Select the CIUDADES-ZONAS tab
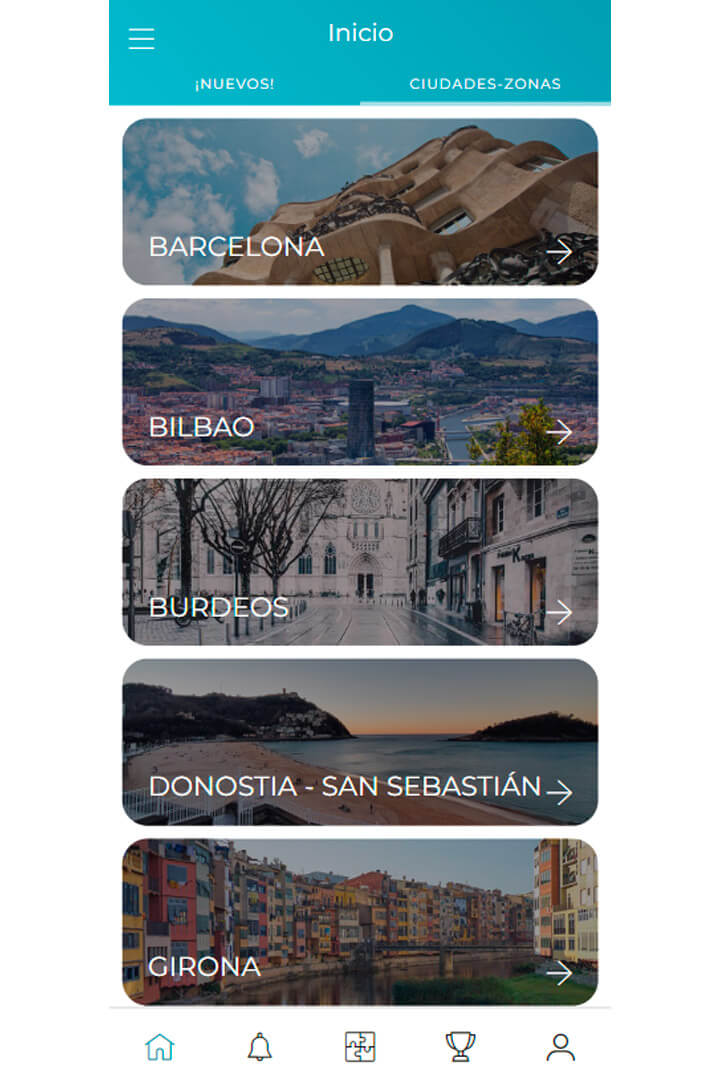 (x=485, y=84)
